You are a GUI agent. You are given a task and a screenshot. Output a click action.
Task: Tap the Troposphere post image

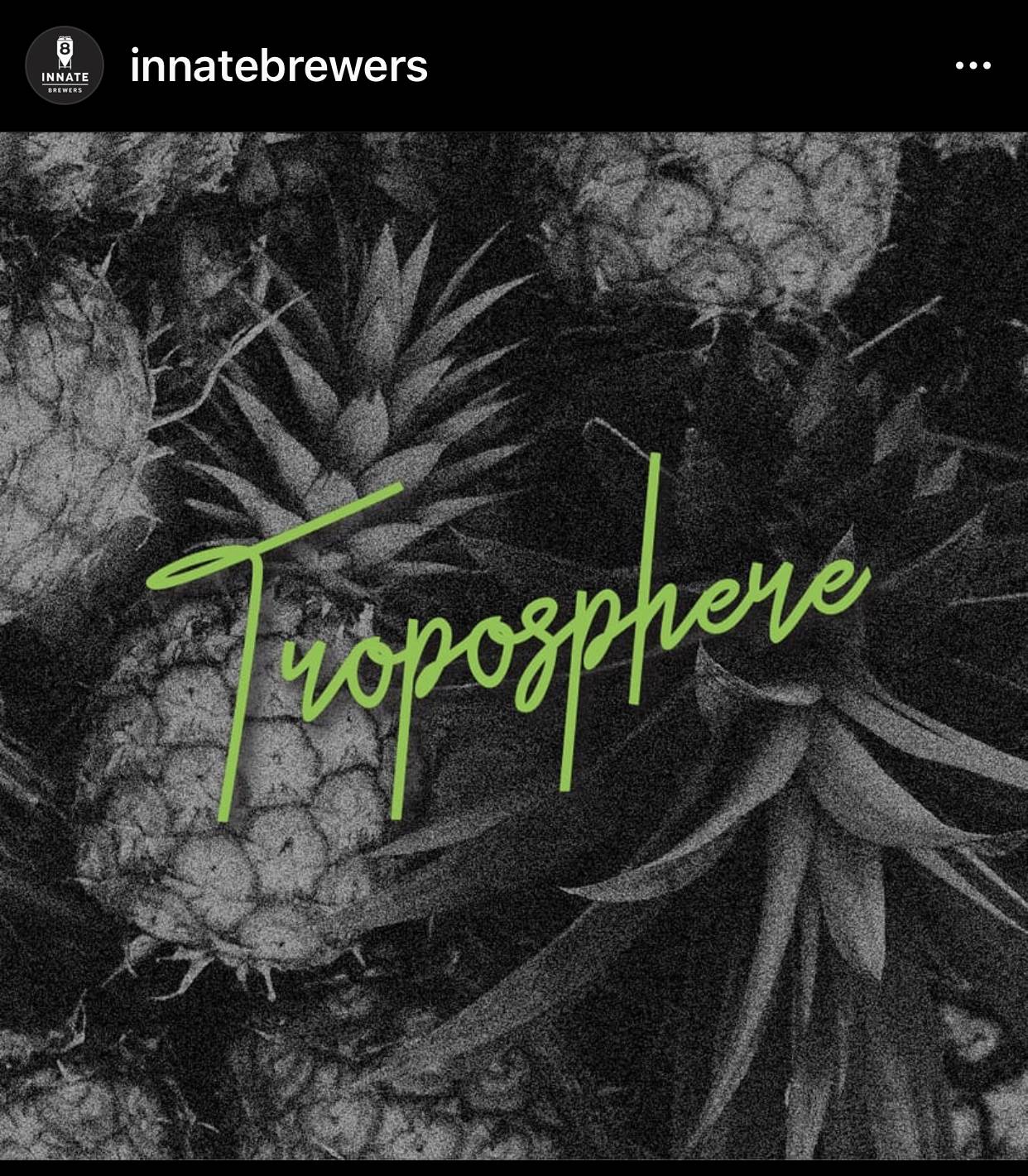point(514,646)
